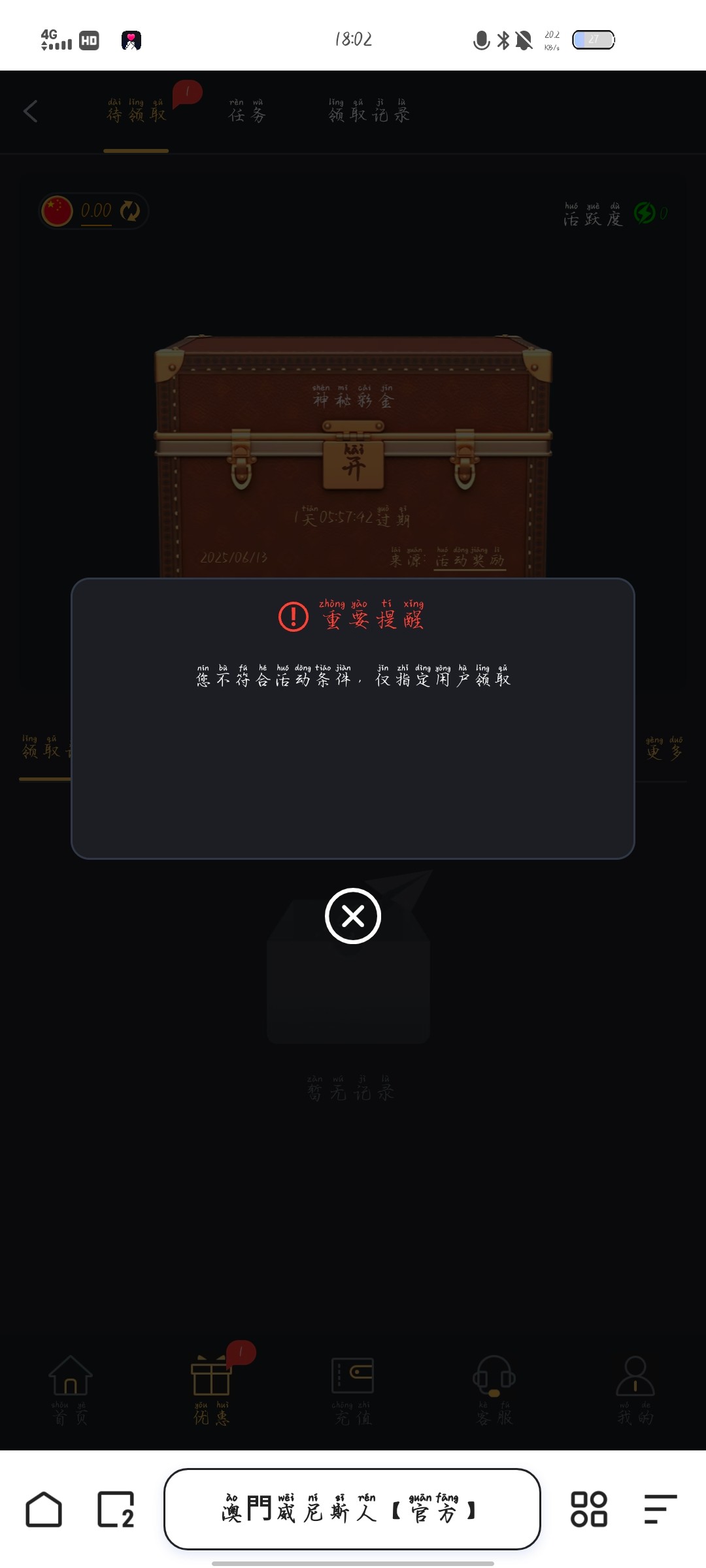Tap 更多 to see more records
Viewport: 706px width, 1568px height.
(x=664, y=751)
